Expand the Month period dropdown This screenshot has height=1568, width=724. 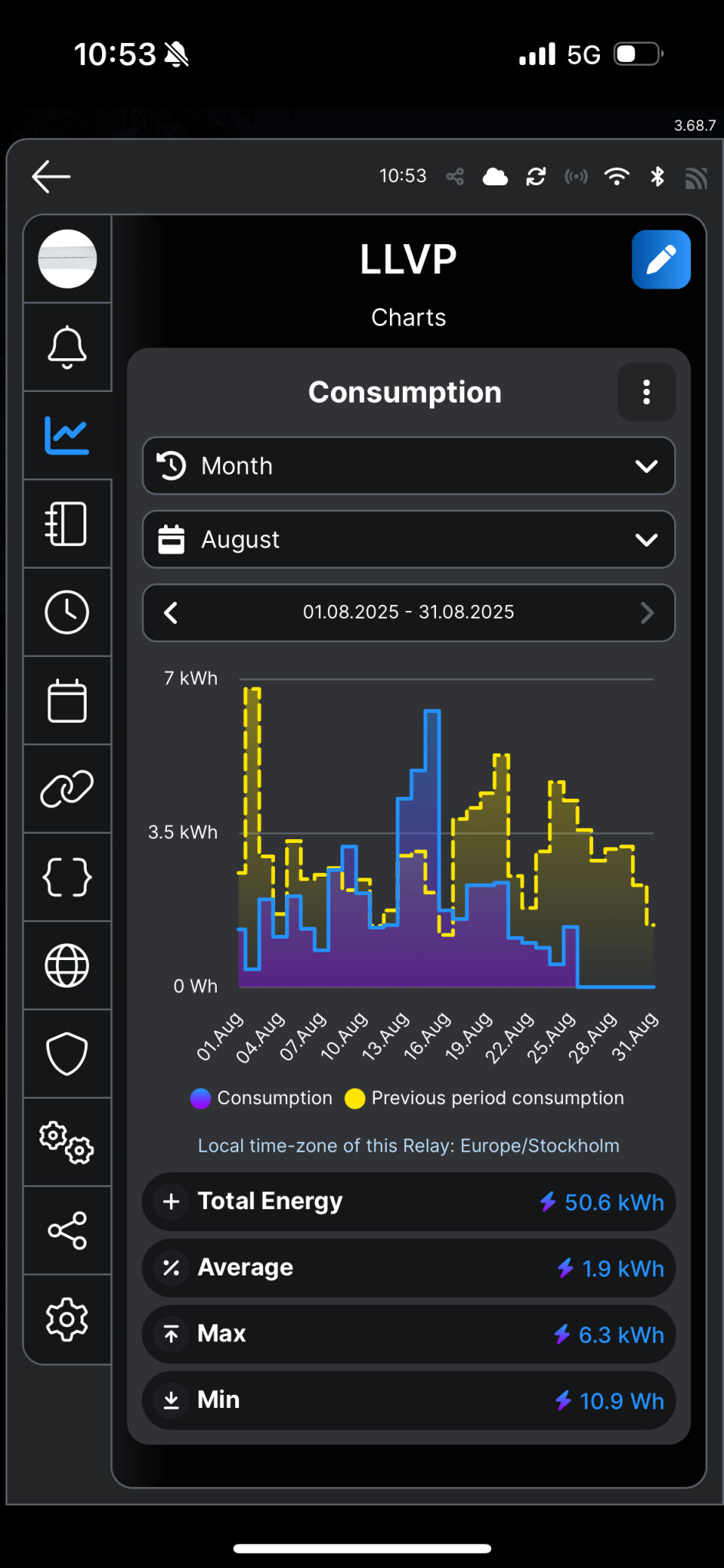408,466
